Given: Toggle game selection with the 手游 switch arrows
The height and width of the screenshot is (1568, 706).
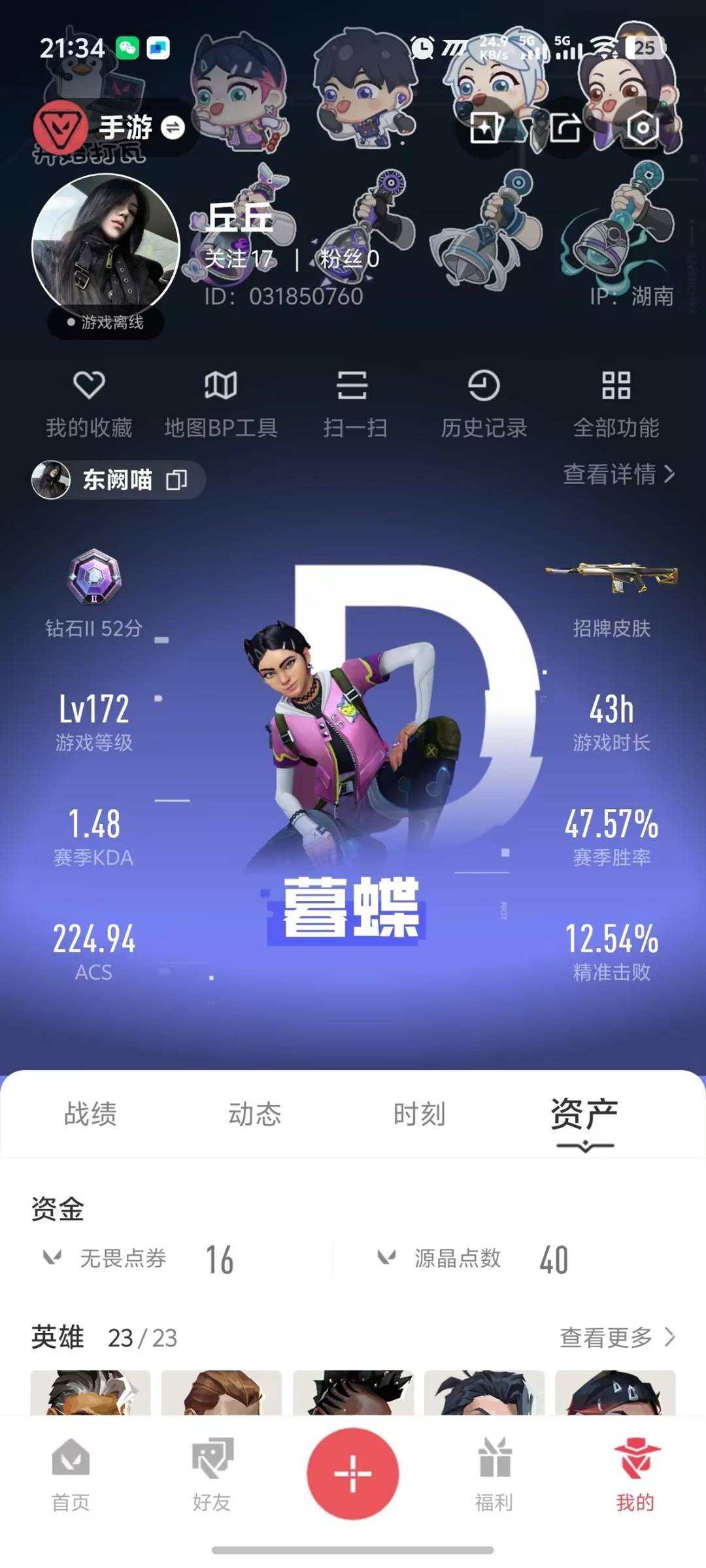Looking at the screenshot, I should [x=171, y=128].
